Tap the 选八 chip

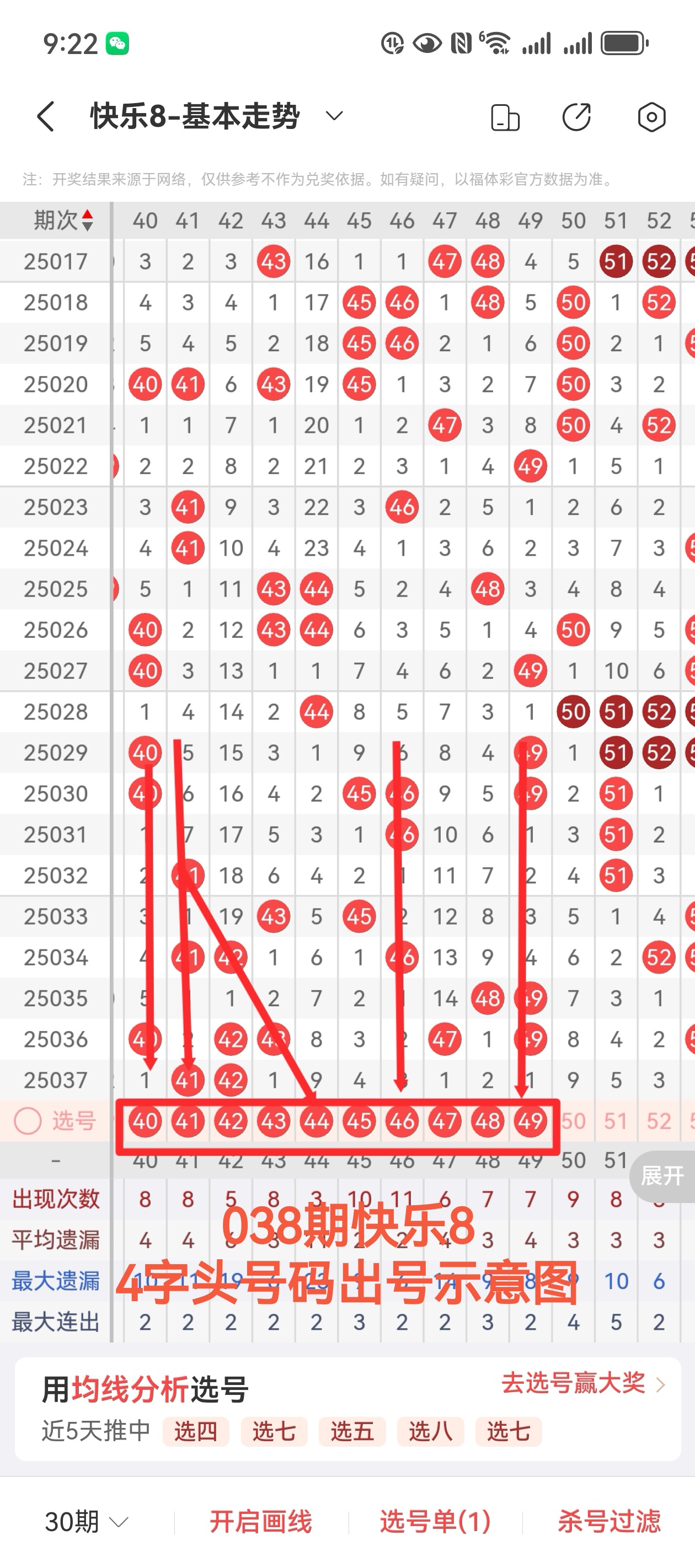pos(430,1431)
